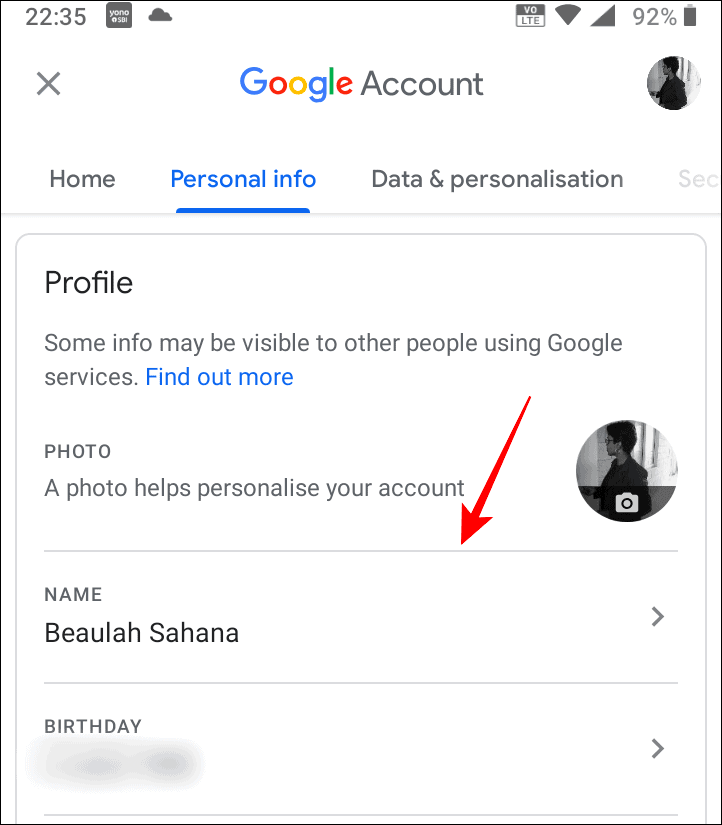The width and height of the screenshot is (722, 825).
Task: Close the Google Account screen
Action: pos(48,84)
